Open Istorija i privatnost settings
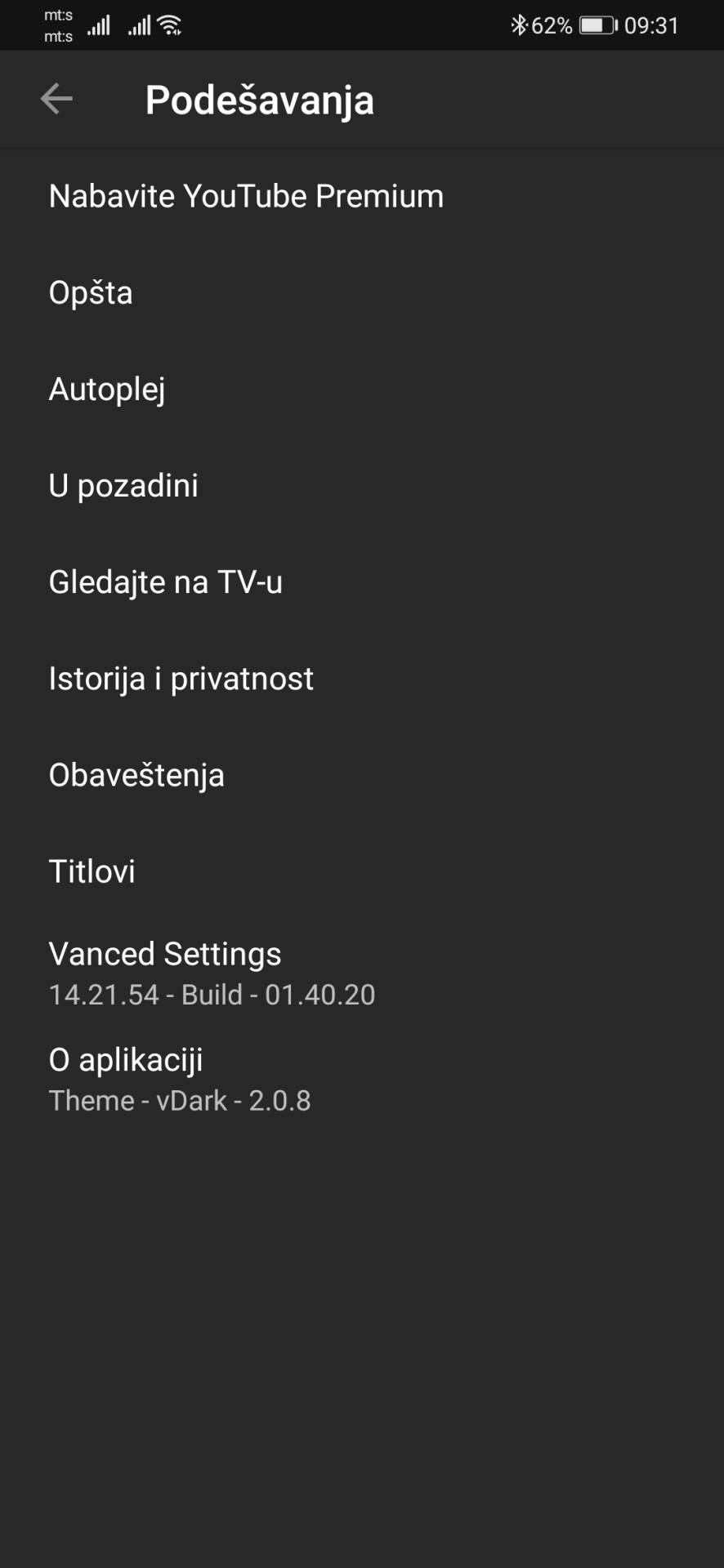This screenshot has height=1568, width=724. point(181,678)
